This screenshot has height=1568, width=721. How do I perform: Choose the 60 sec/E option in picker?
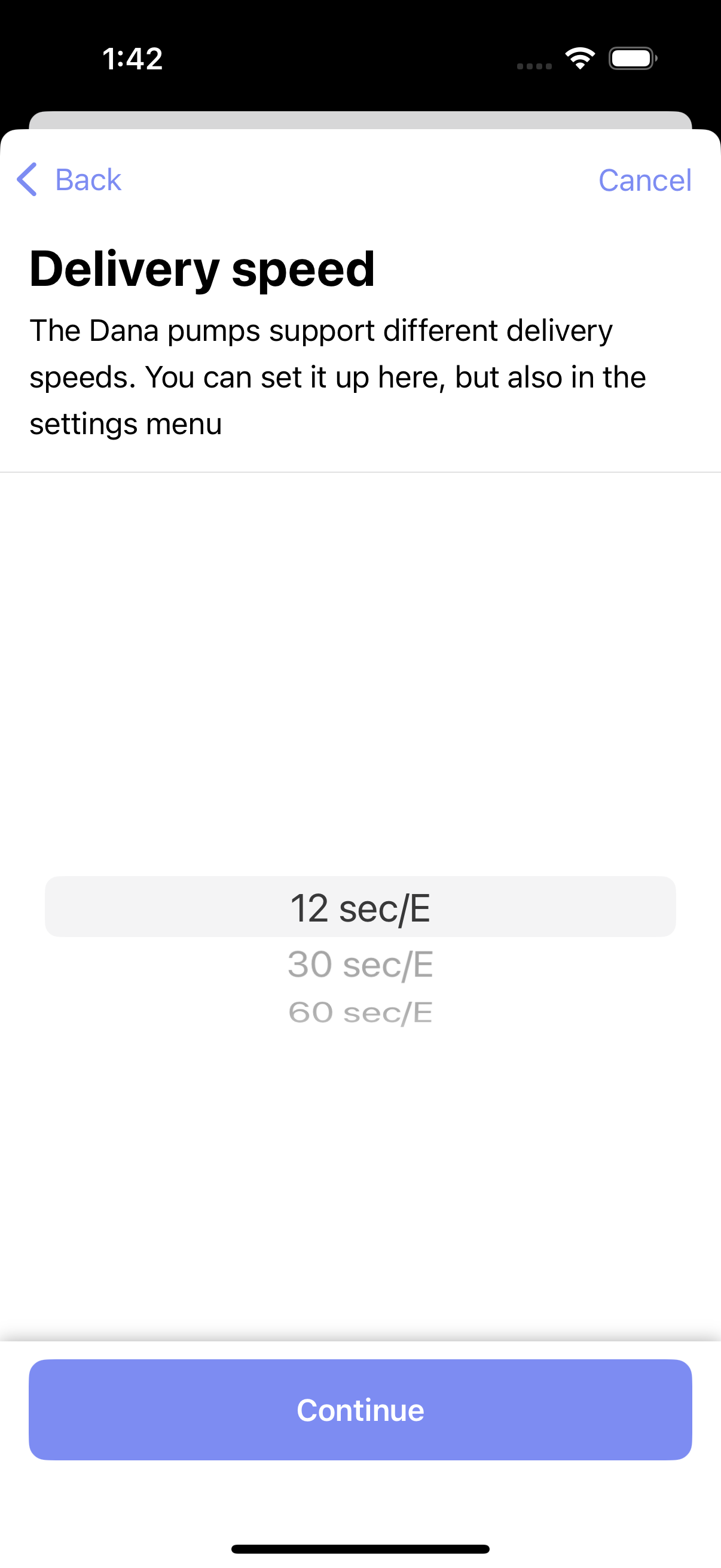[x=360, y=1013]
